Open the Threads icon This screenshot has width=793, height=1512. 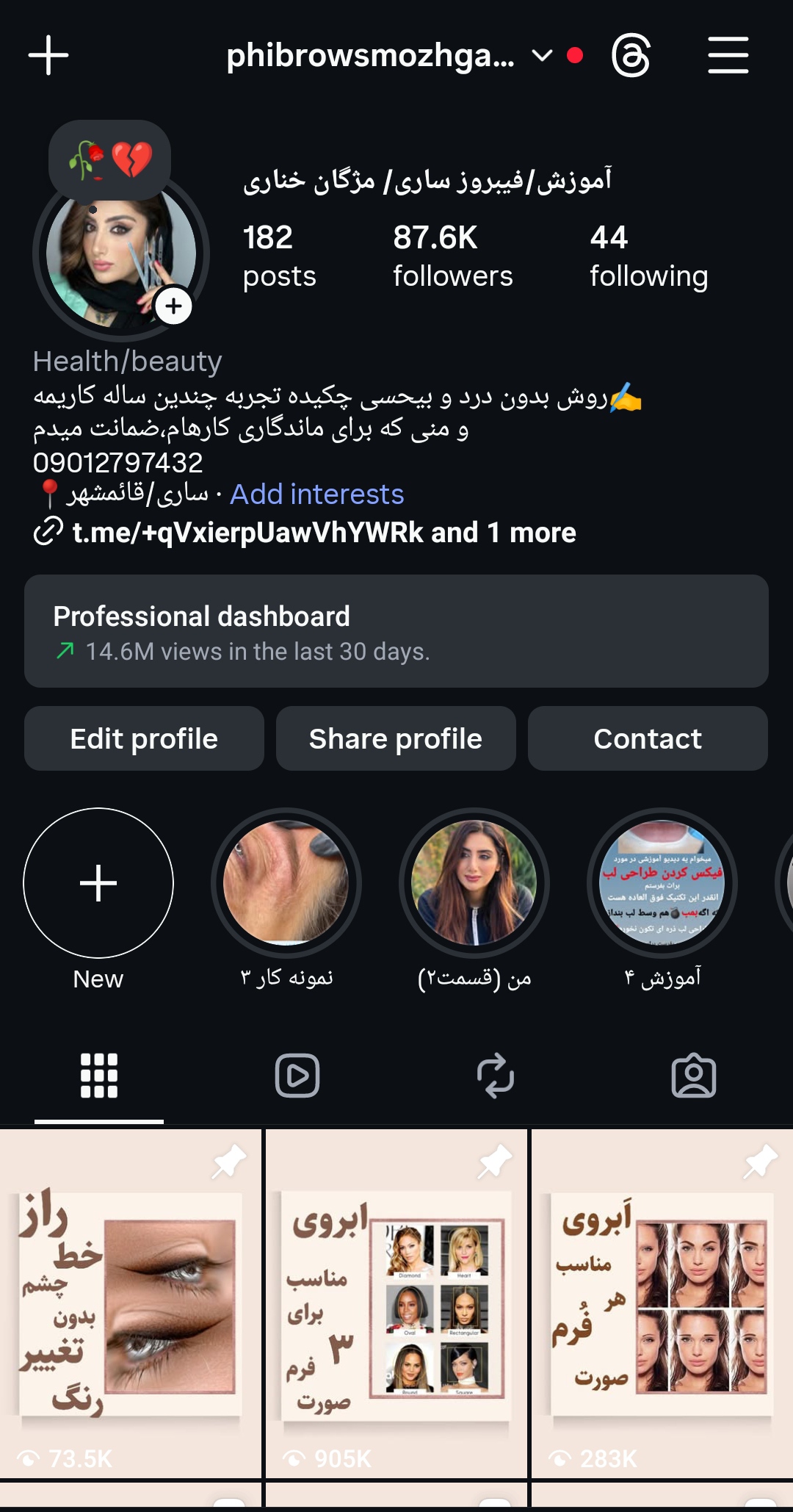coord(631,56)
